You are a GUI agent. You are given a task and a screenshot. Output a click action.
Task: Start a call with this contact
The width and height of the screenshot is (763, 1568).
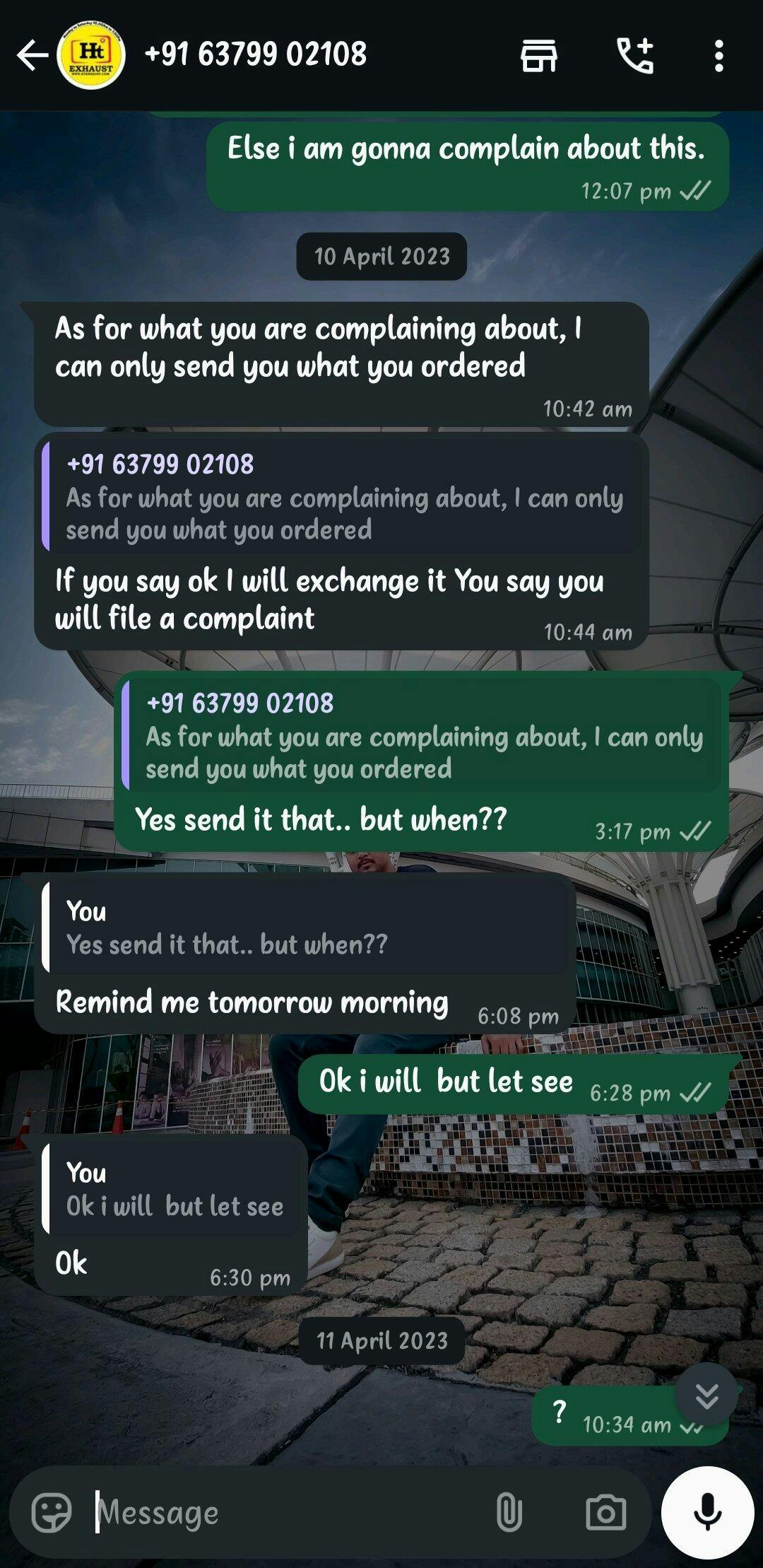pyautogui.click(x=635, y=55)
